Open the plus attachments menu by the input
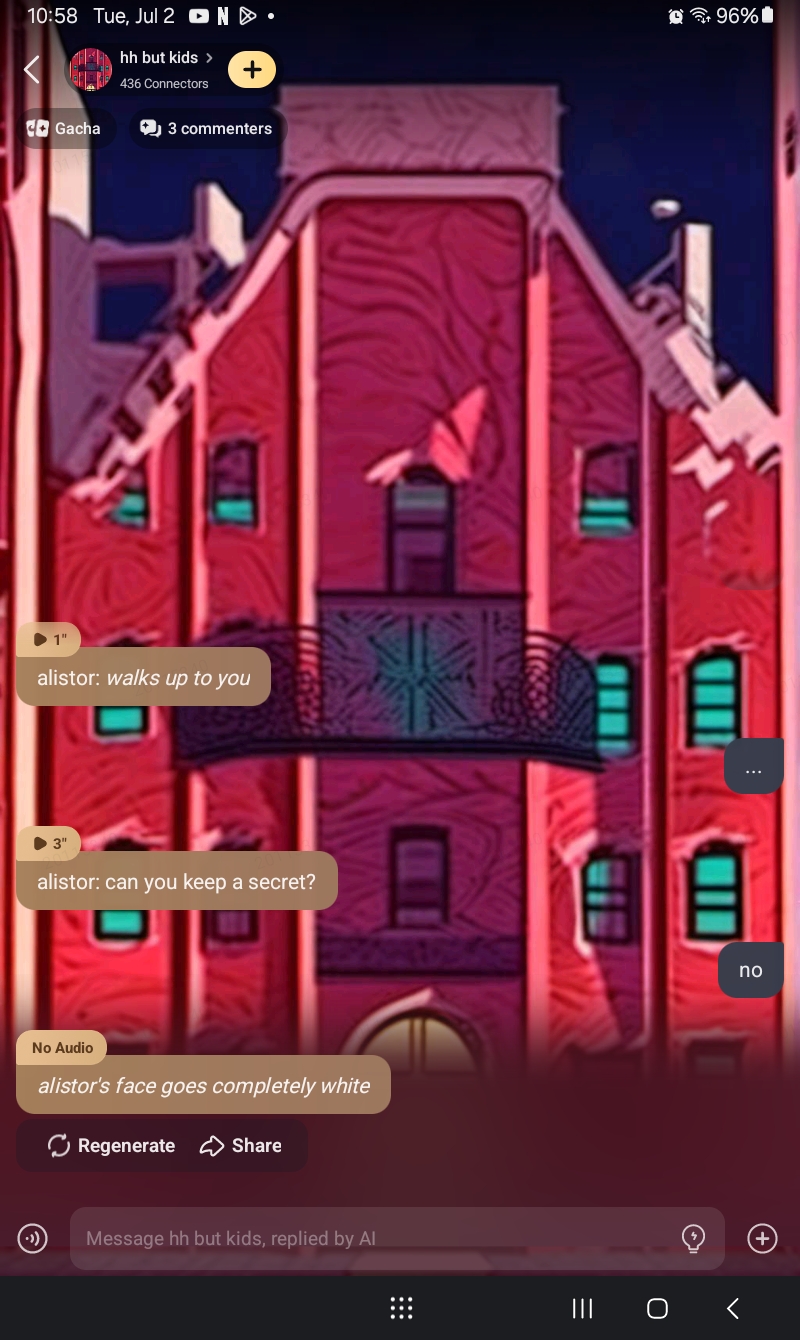This screenshot has height=1340, width=800. (x=762, y=1238)
